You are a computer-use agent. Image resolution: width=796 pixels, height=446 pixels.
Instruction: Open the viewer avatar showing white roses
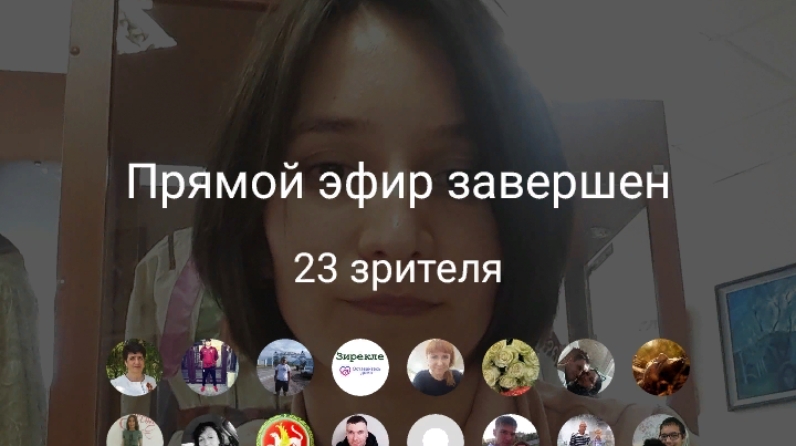click(511, 367)
